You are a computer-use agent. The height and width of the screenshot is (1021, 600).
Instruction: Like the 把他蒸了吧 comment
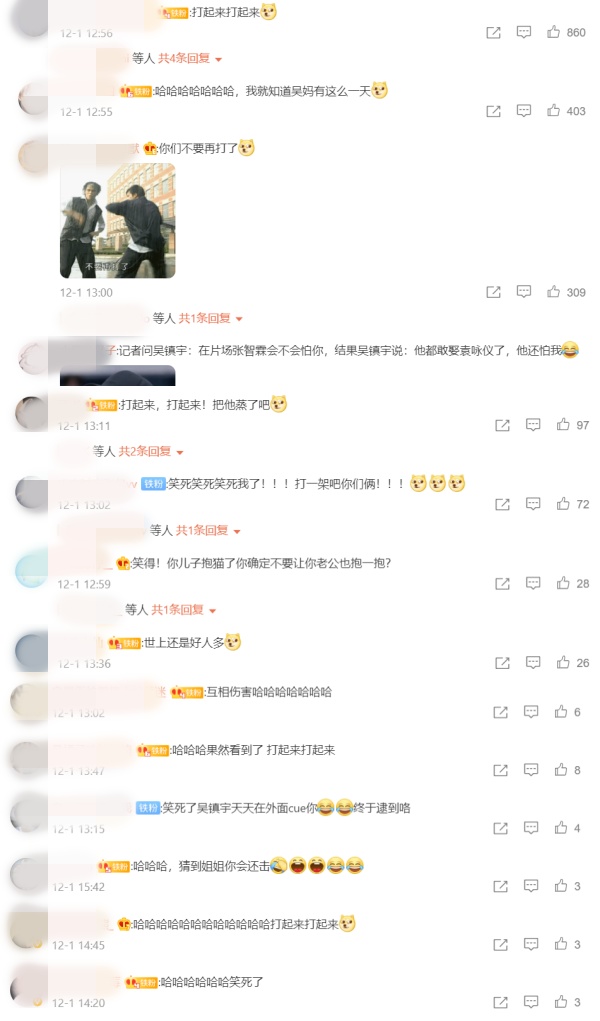point(563,425)
